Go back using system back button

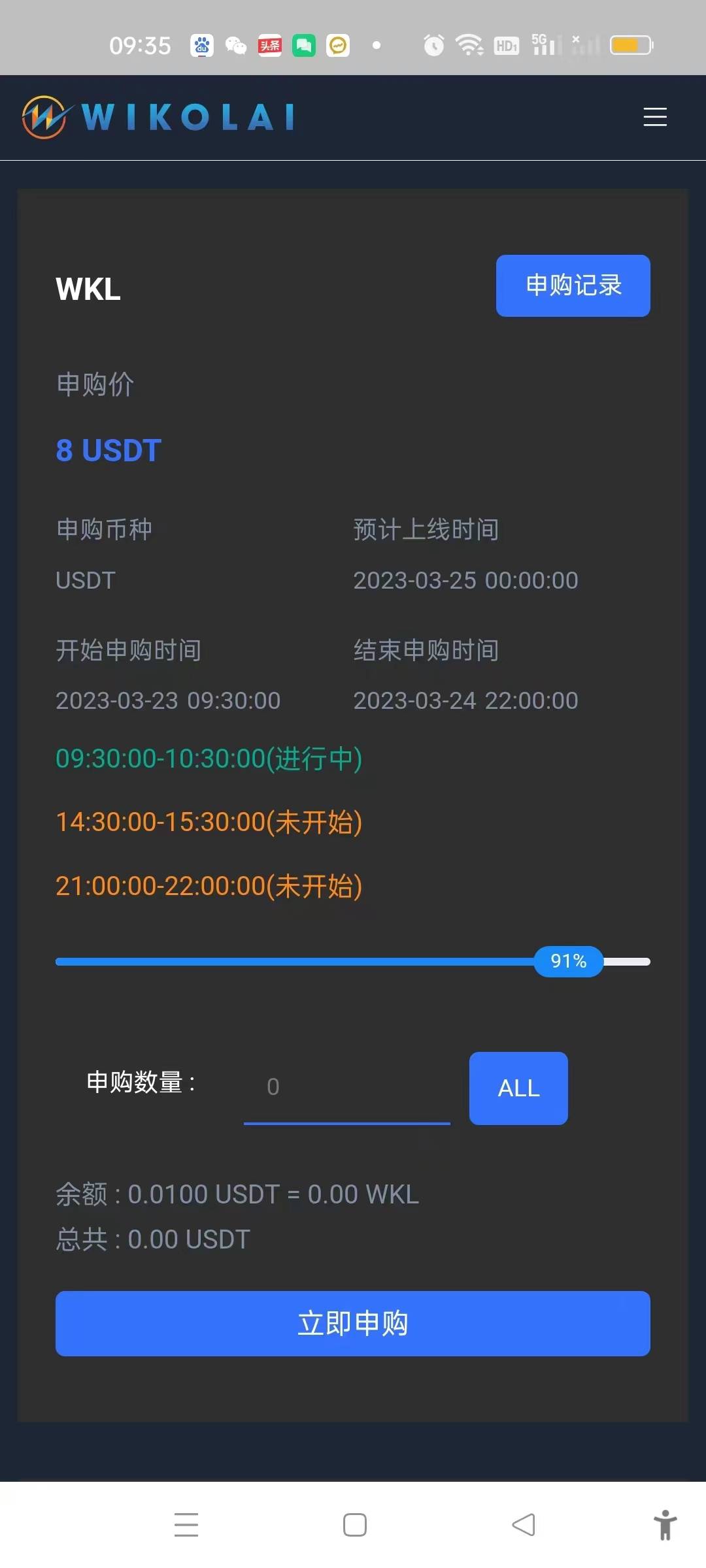point(523,1525)
